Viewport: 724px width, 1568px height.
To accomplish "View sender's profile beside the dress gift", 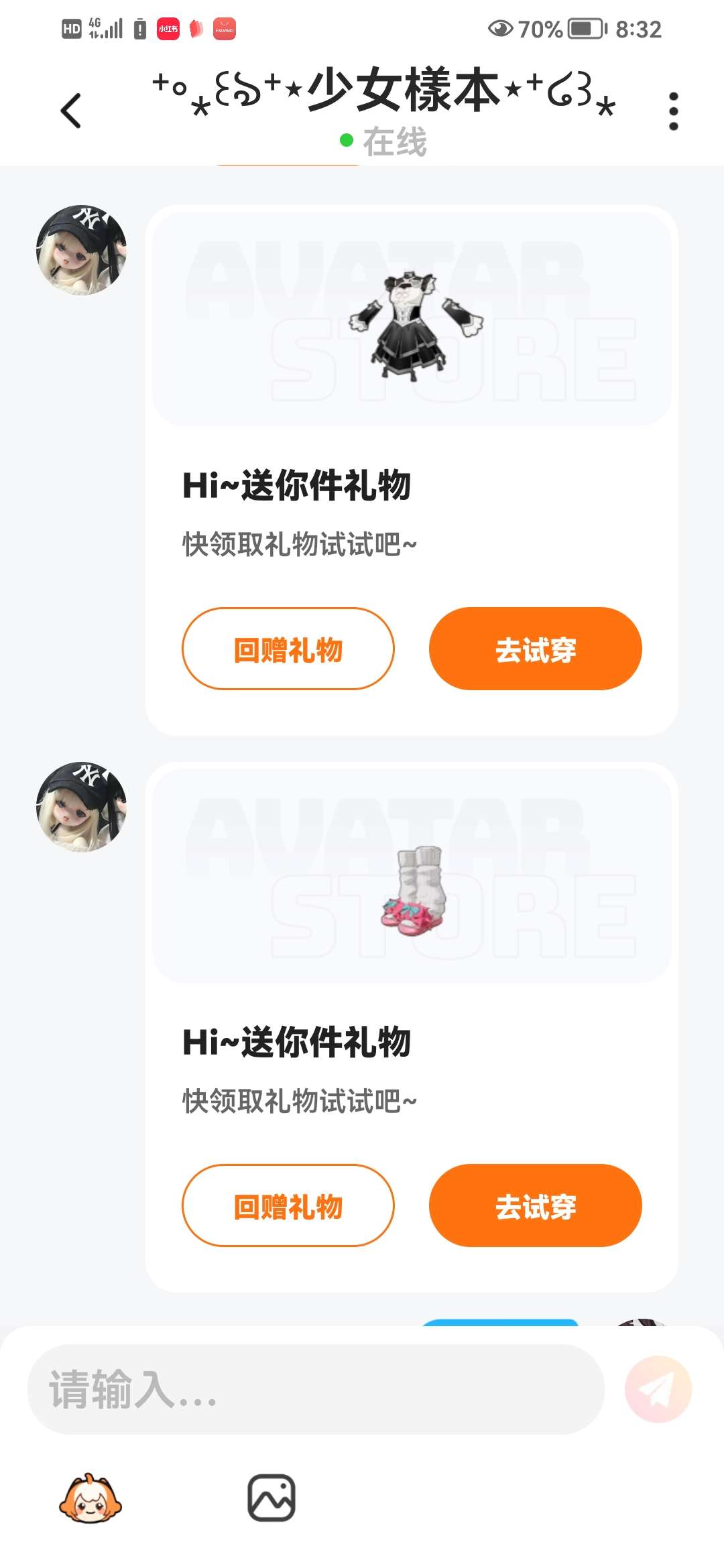I will (81, 250).
